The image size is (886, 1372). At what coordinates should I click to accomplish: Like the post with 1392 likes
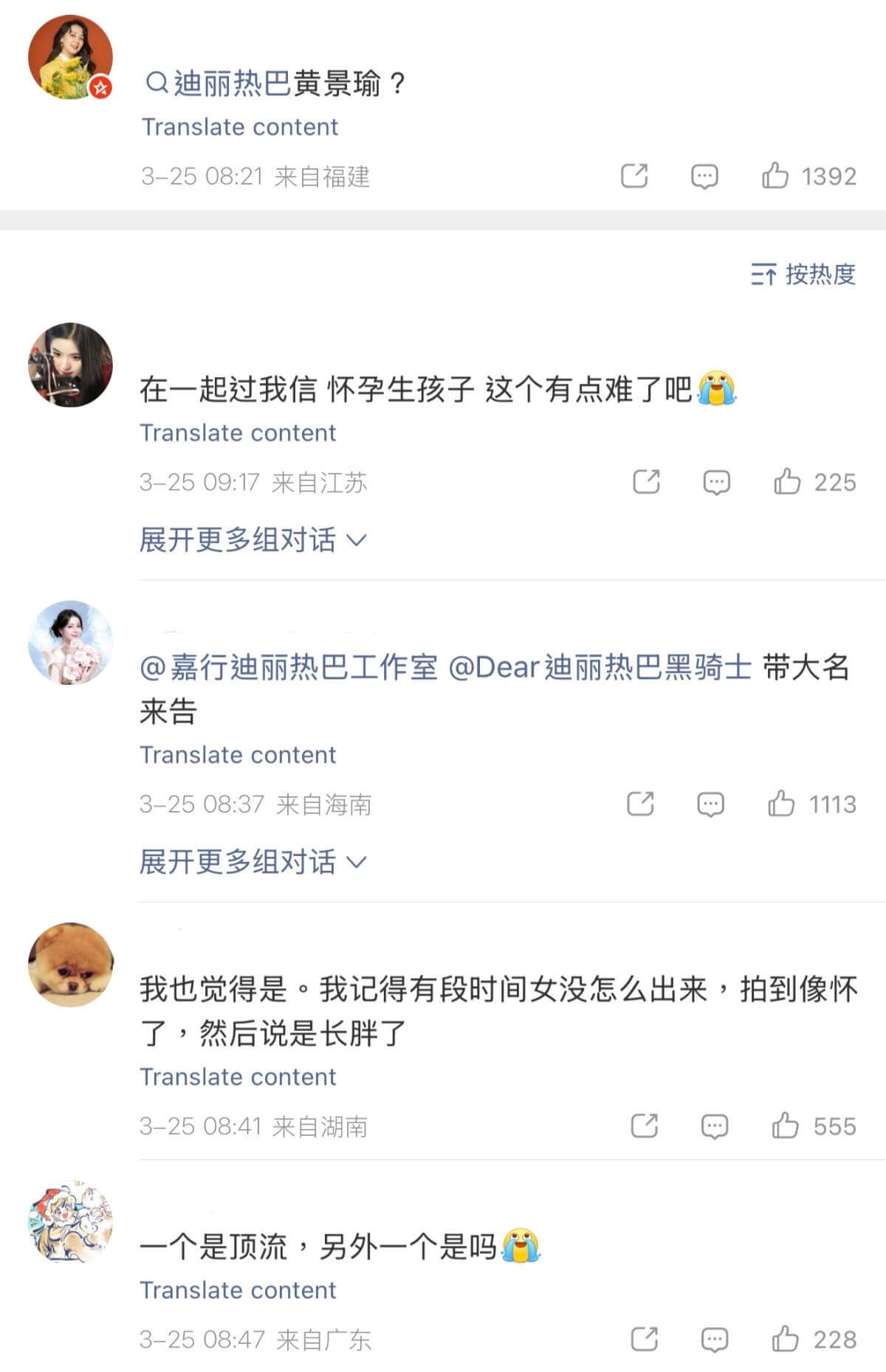click(x=775, y=176)
